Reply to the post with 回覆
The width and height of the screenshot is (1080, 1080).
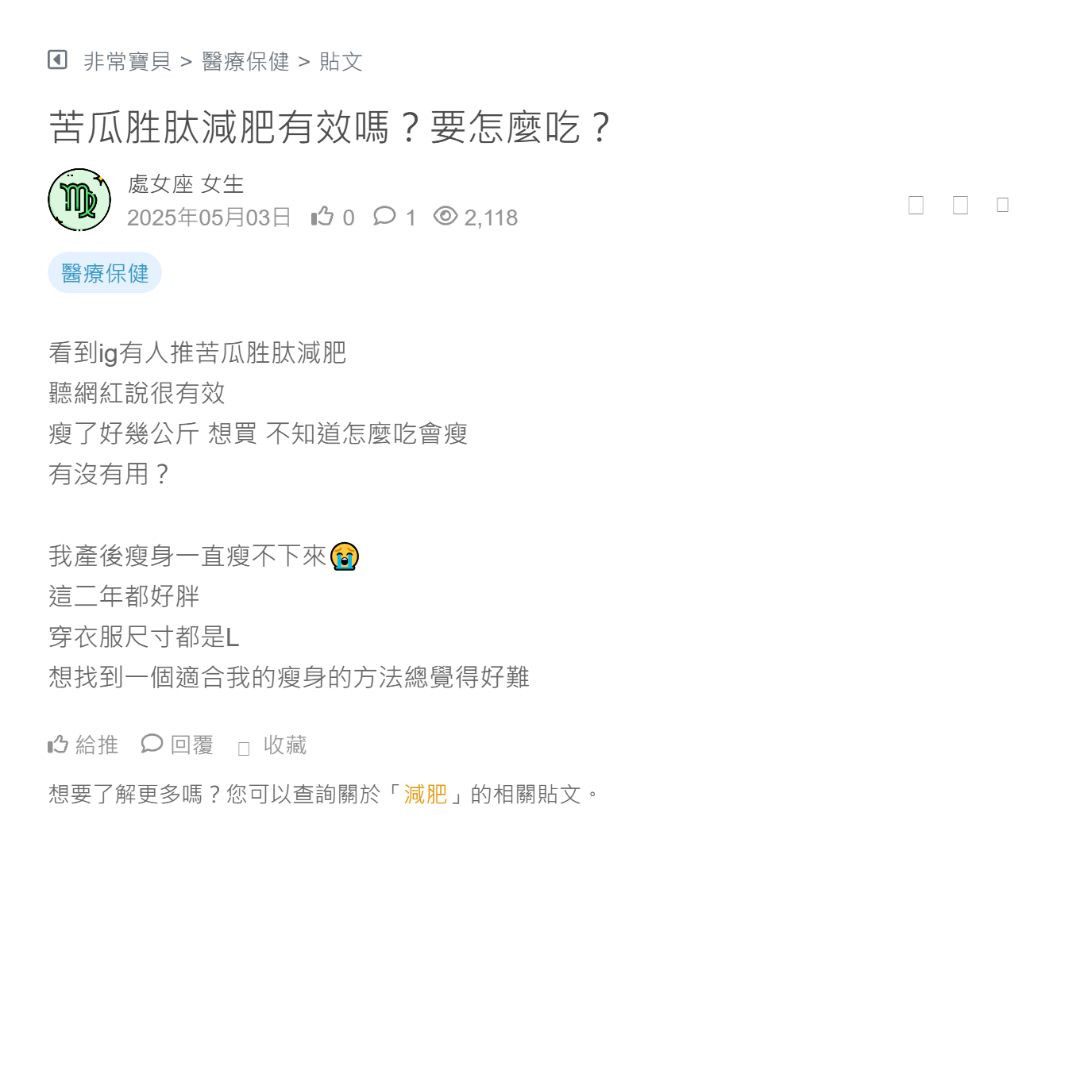tap(178, 745)
